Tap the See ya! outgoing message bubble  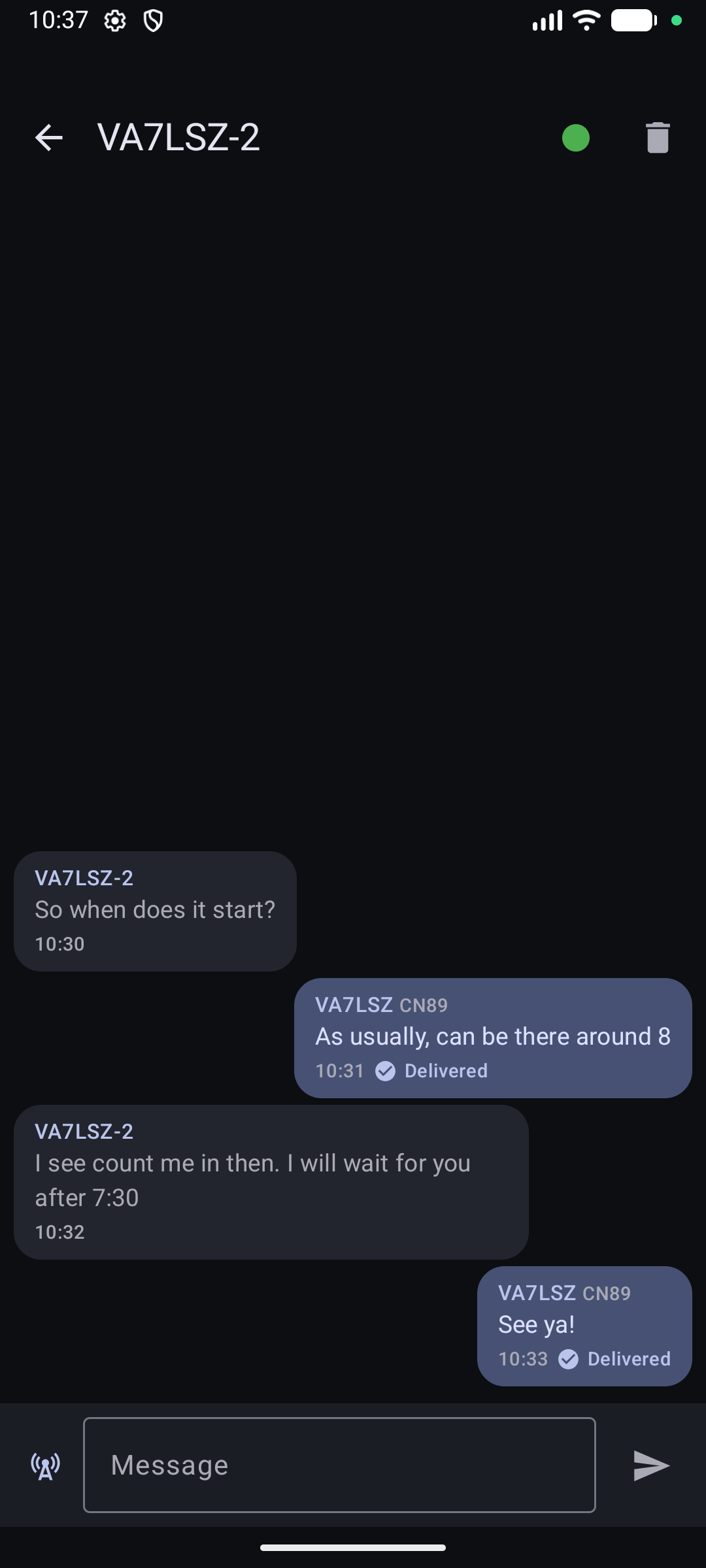[584, 1326]
